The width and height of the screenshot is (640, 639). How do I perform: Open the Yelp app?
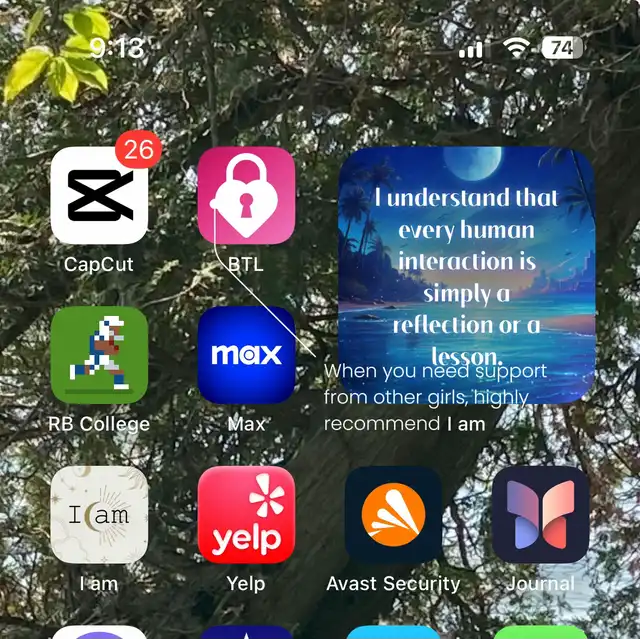(246, 515)
